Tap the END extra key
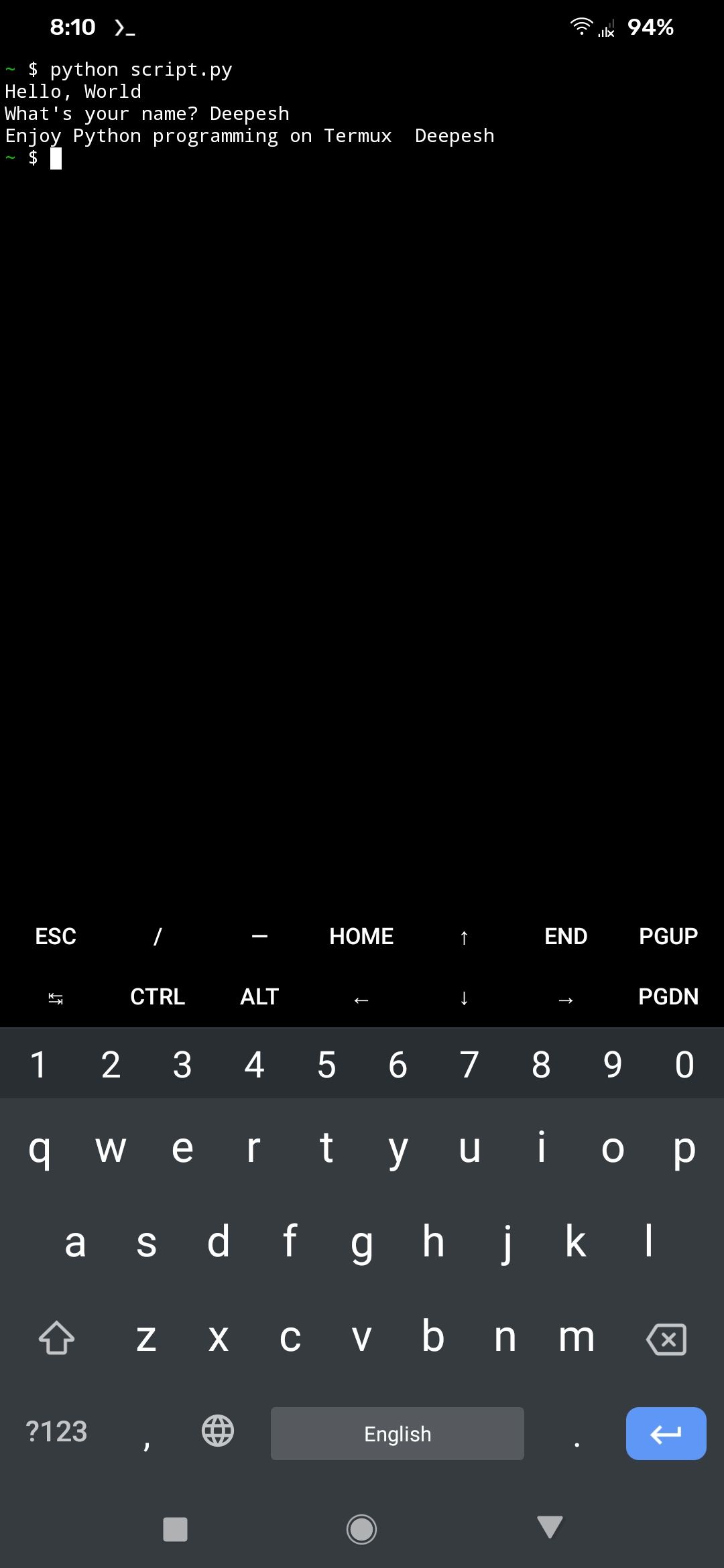Image resolution: width=724 pixels, height=1568 pixels. [x=566, y=936]
